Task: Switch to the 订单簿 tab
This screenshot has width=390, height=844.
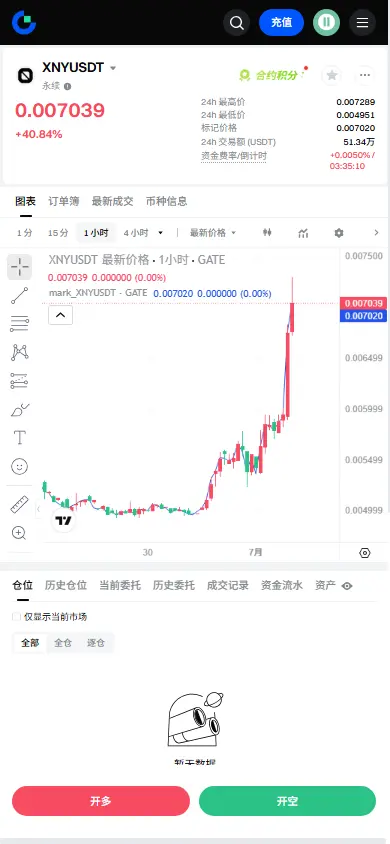Action: tap(63, 201)
